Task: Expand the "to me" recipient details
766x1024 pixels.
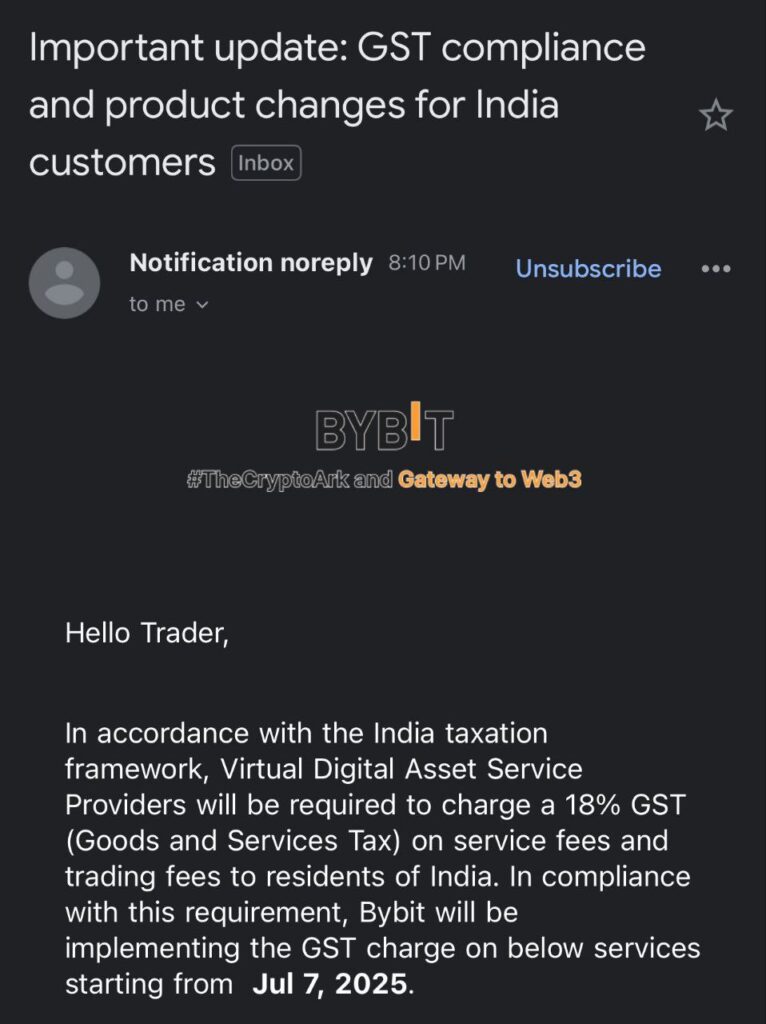Action: point(168,305)
